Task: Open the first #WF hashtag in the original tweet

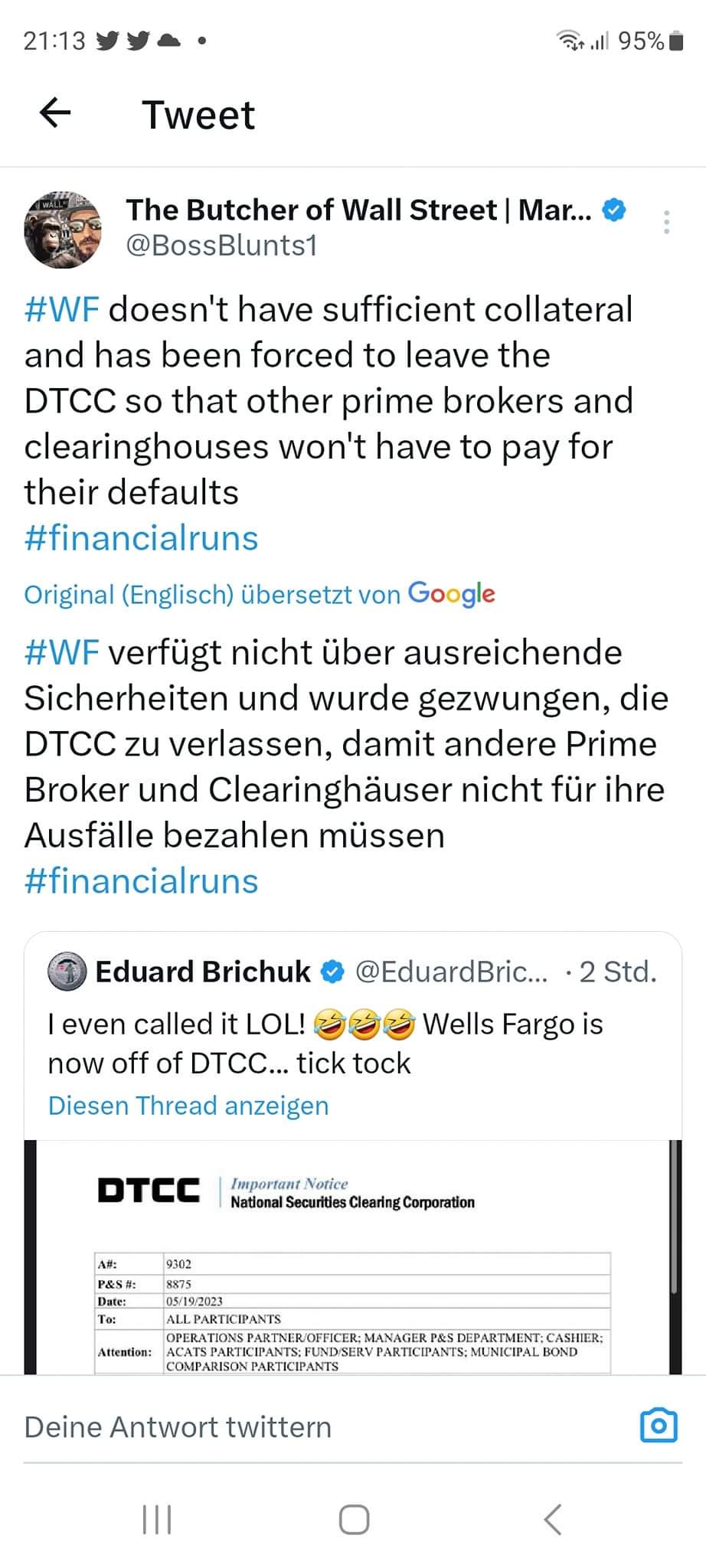Action: click(61, 309)
